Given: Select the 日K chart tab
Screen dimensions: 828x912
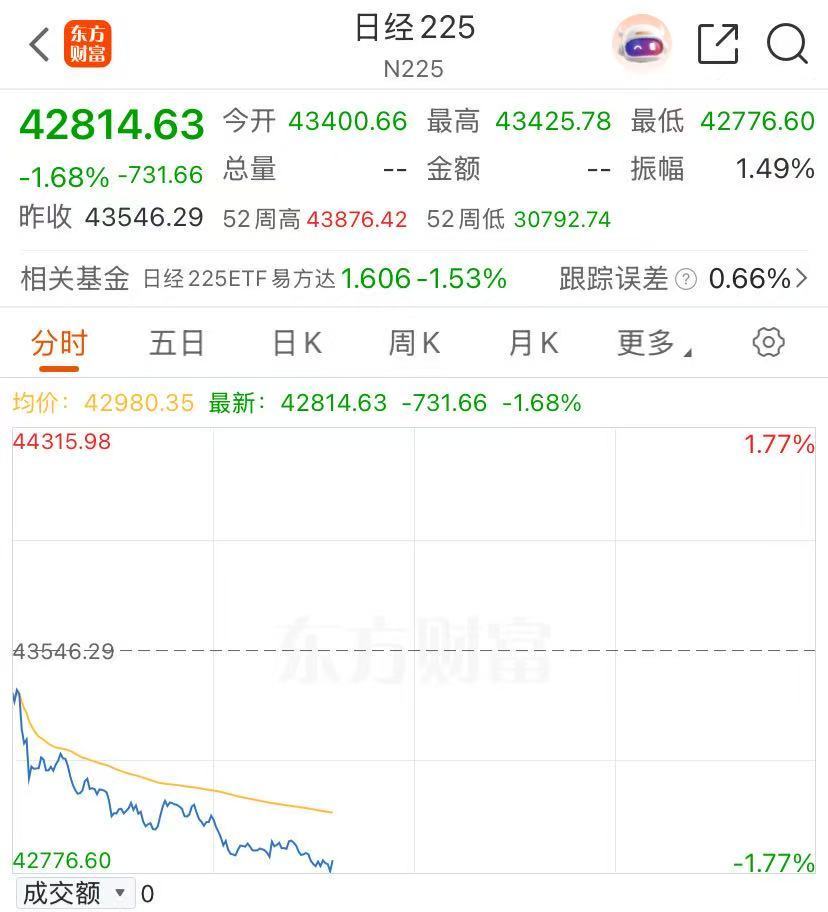Looking at the screenshot, I should pos(297,343).
